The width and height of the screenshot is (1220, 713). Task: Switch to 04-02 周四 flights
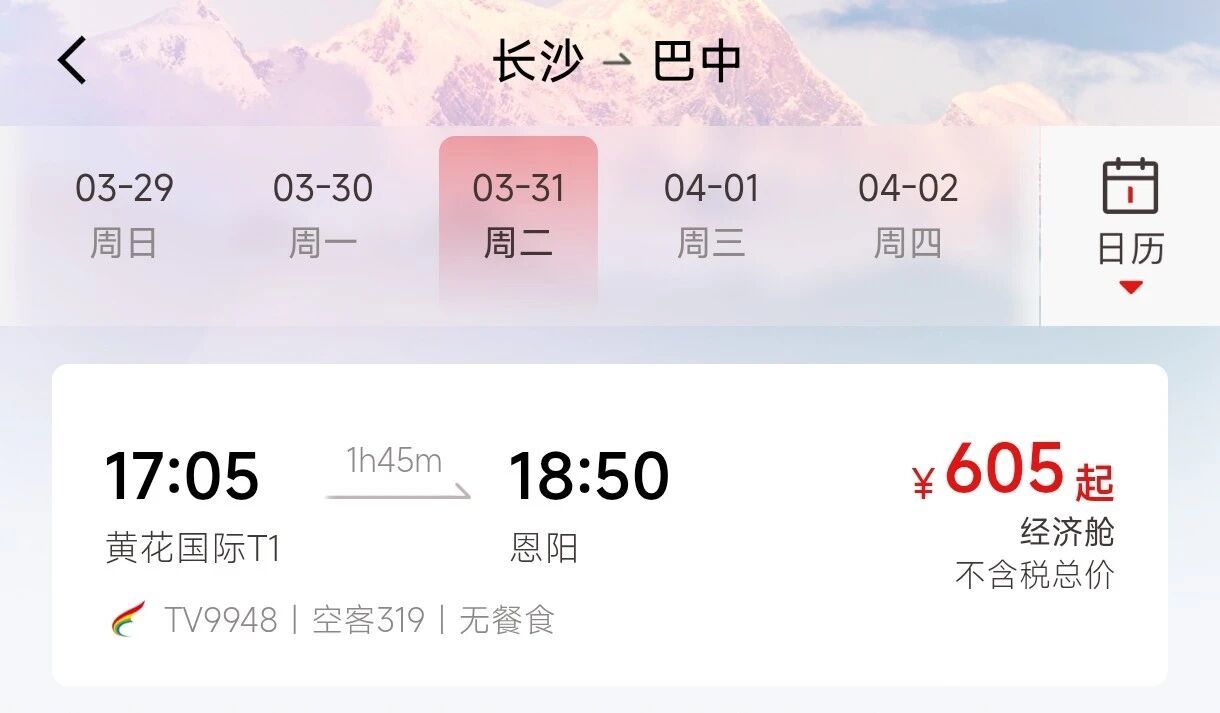tap(908, 215)
